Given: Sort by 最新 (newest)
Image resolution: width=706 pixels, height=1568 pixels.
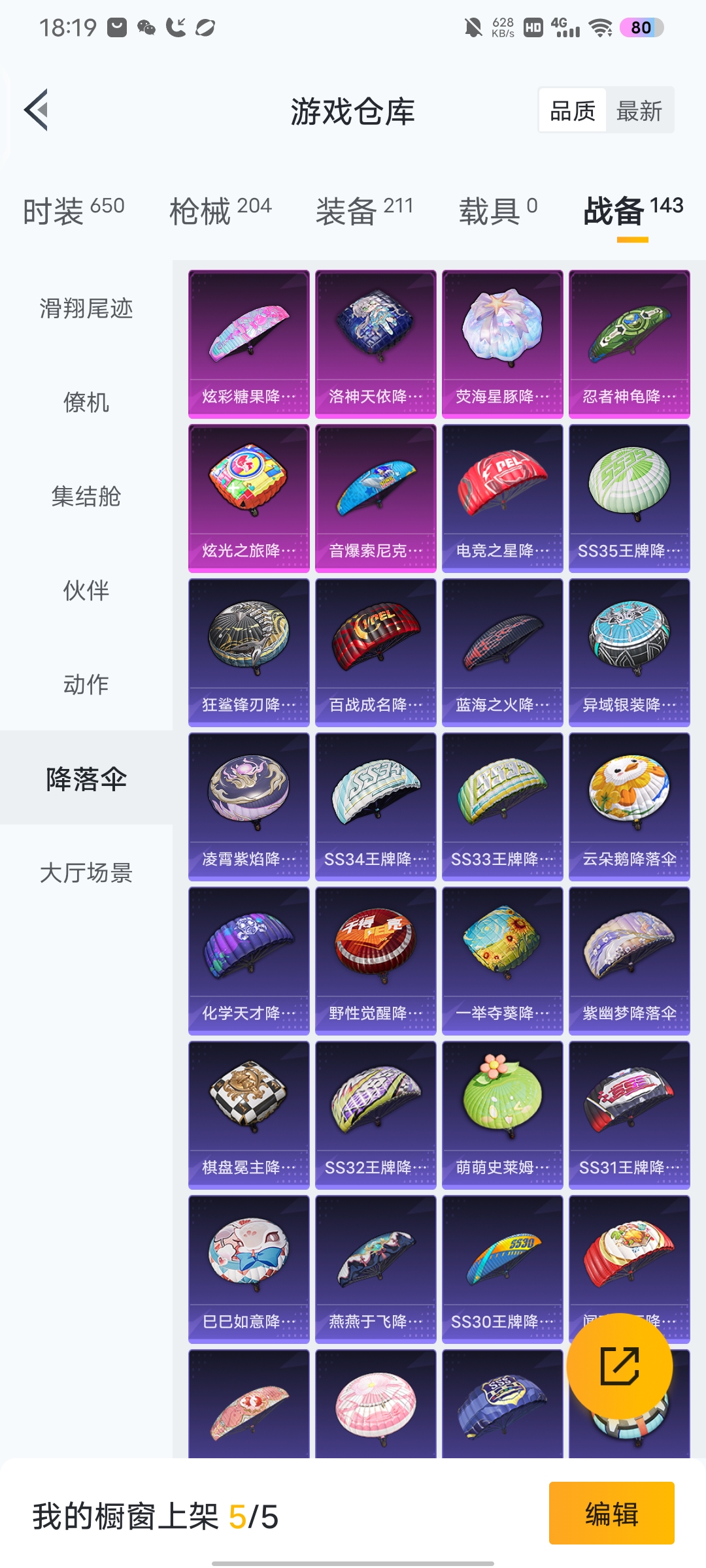Looking at the screenshot, I should coord(639,110).
